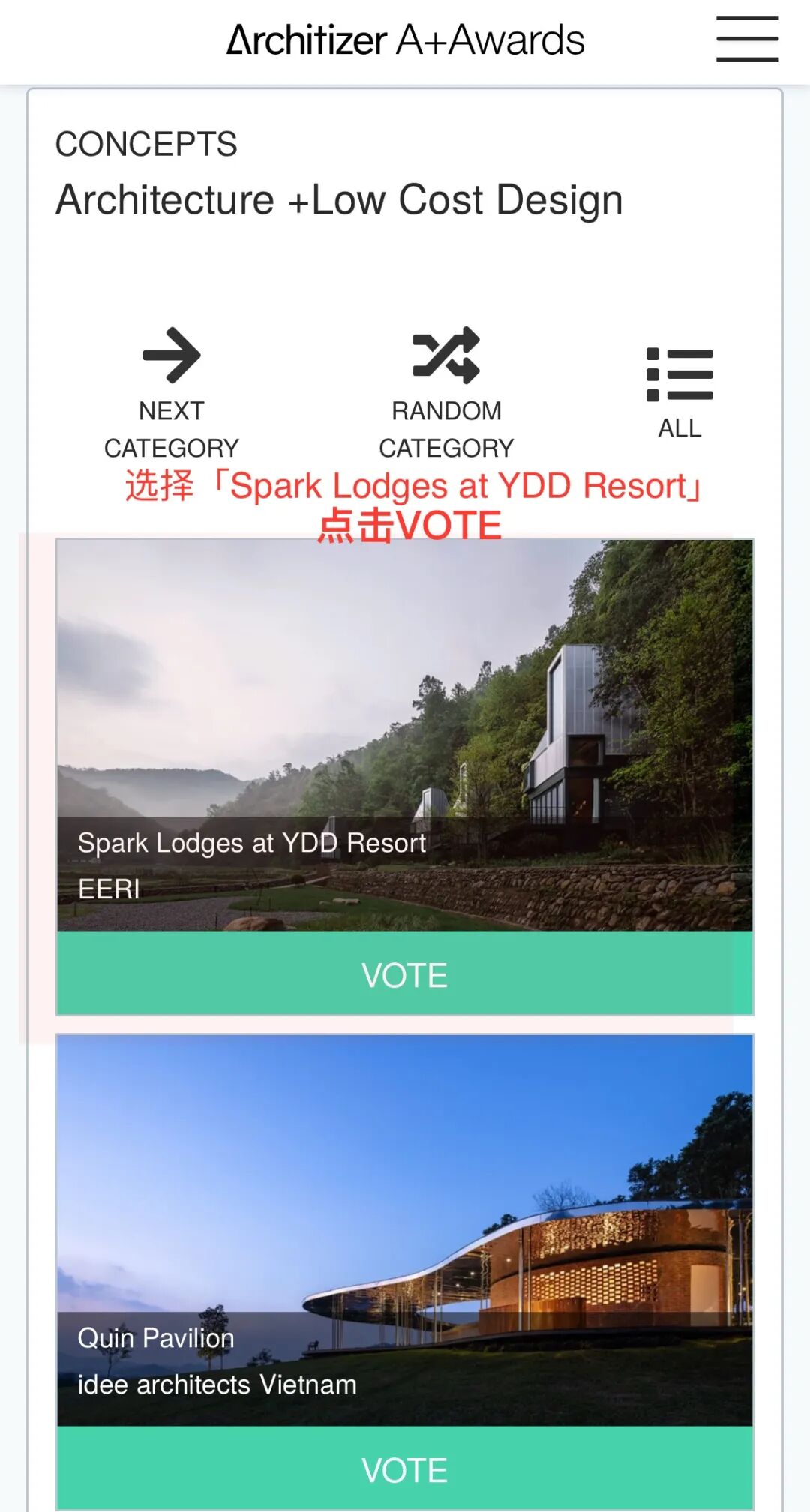Click the CONCEPTS label
This screenshot has height=1512, width=810.
(x=145, y=143)
